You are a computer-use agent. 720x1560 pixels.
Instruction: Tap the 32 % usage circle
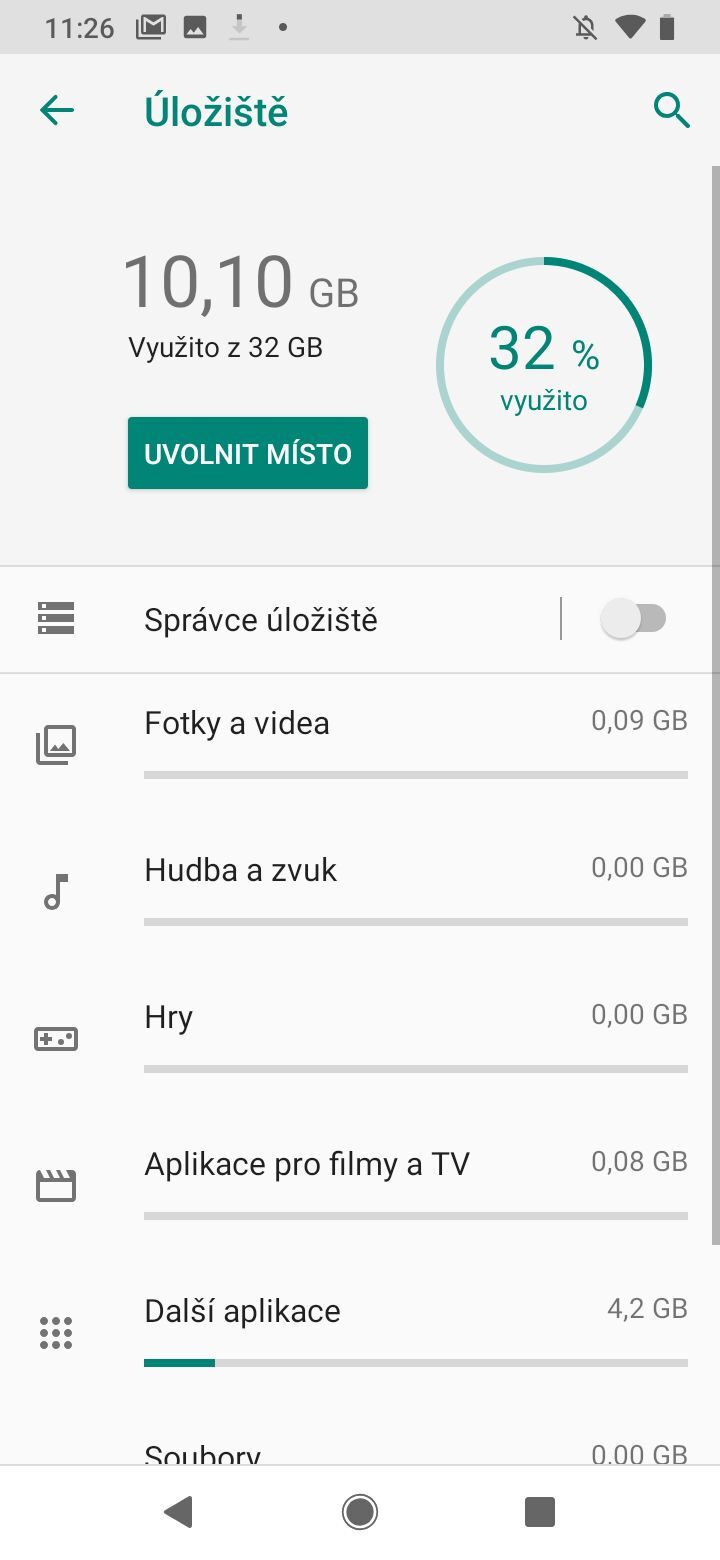click(543, 364)
